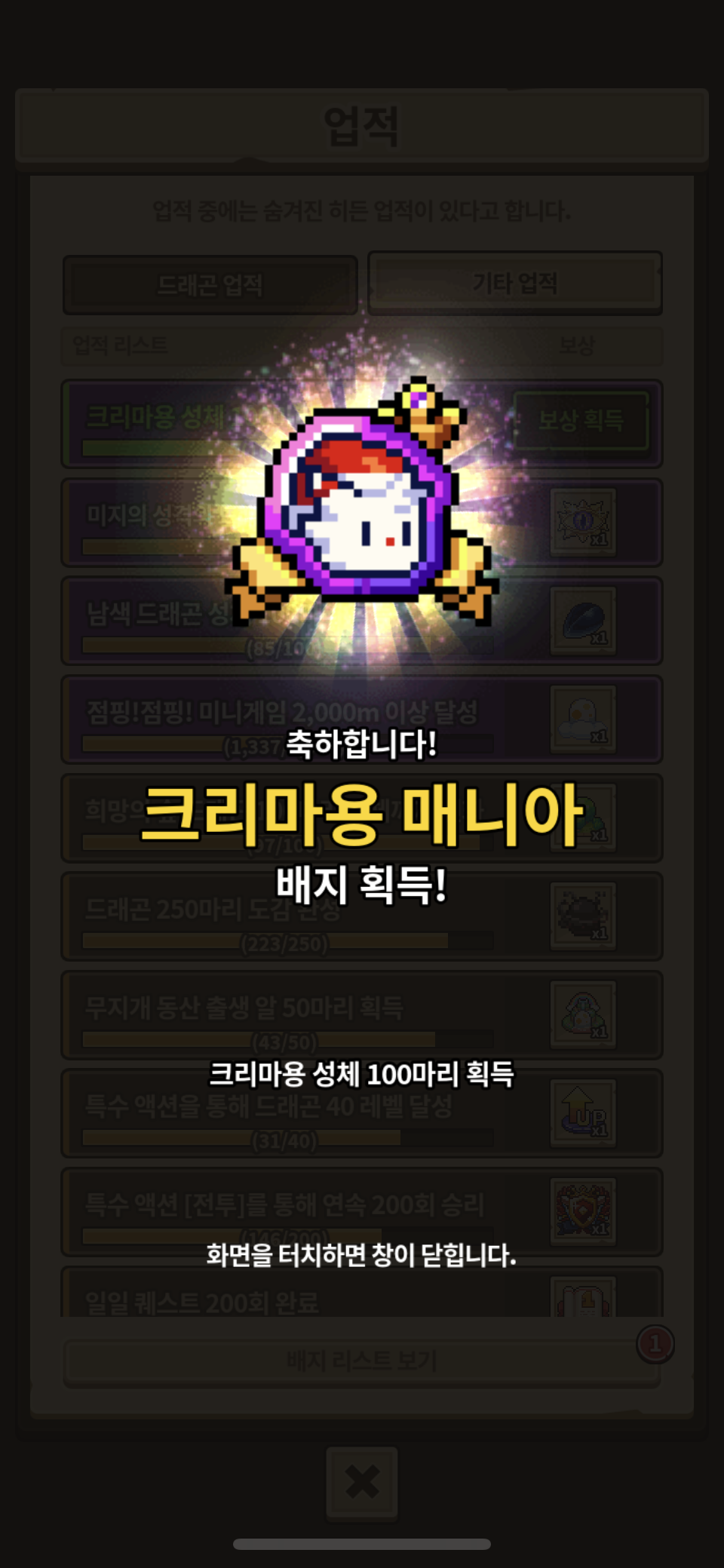Screen dimensions: 724x1568
Task: Claim reward with 보상 획득 button
Action: point(581,421)
